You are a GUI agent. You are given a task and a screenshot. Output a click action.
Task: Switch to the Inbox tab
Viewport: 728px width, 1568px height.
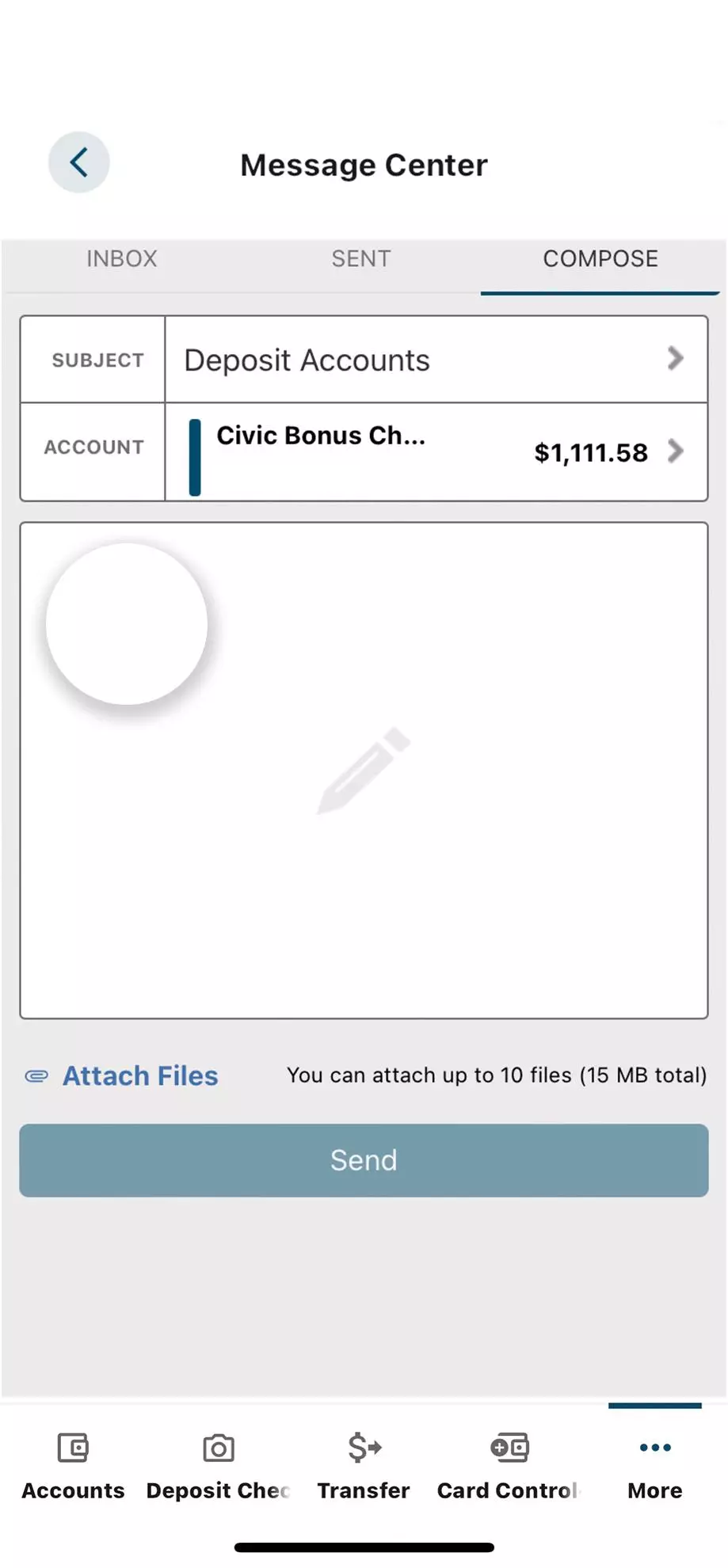pyautogui.click(x=121, y=259)
